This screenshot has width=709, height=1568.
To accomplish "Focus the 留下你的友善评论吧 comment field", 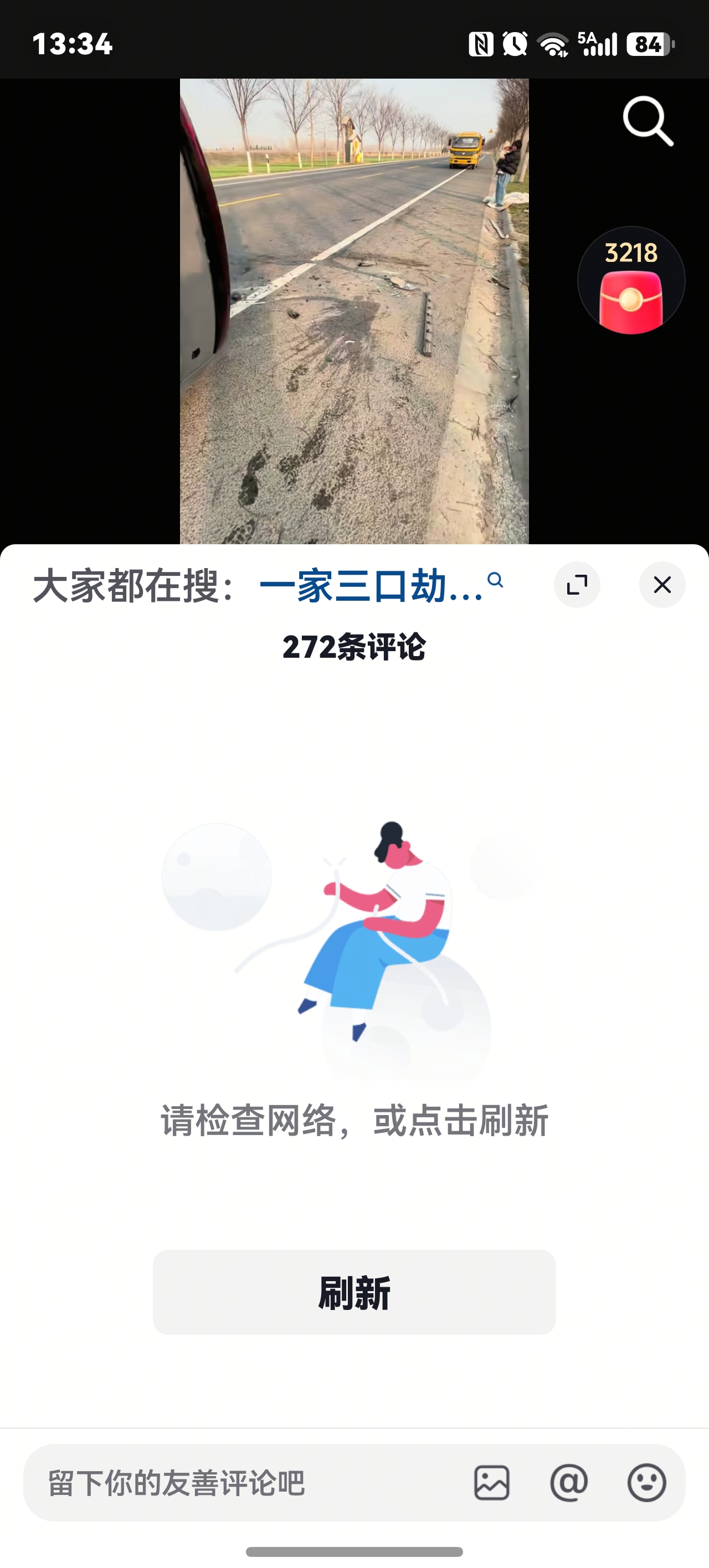I will [x=244, y=1483].
